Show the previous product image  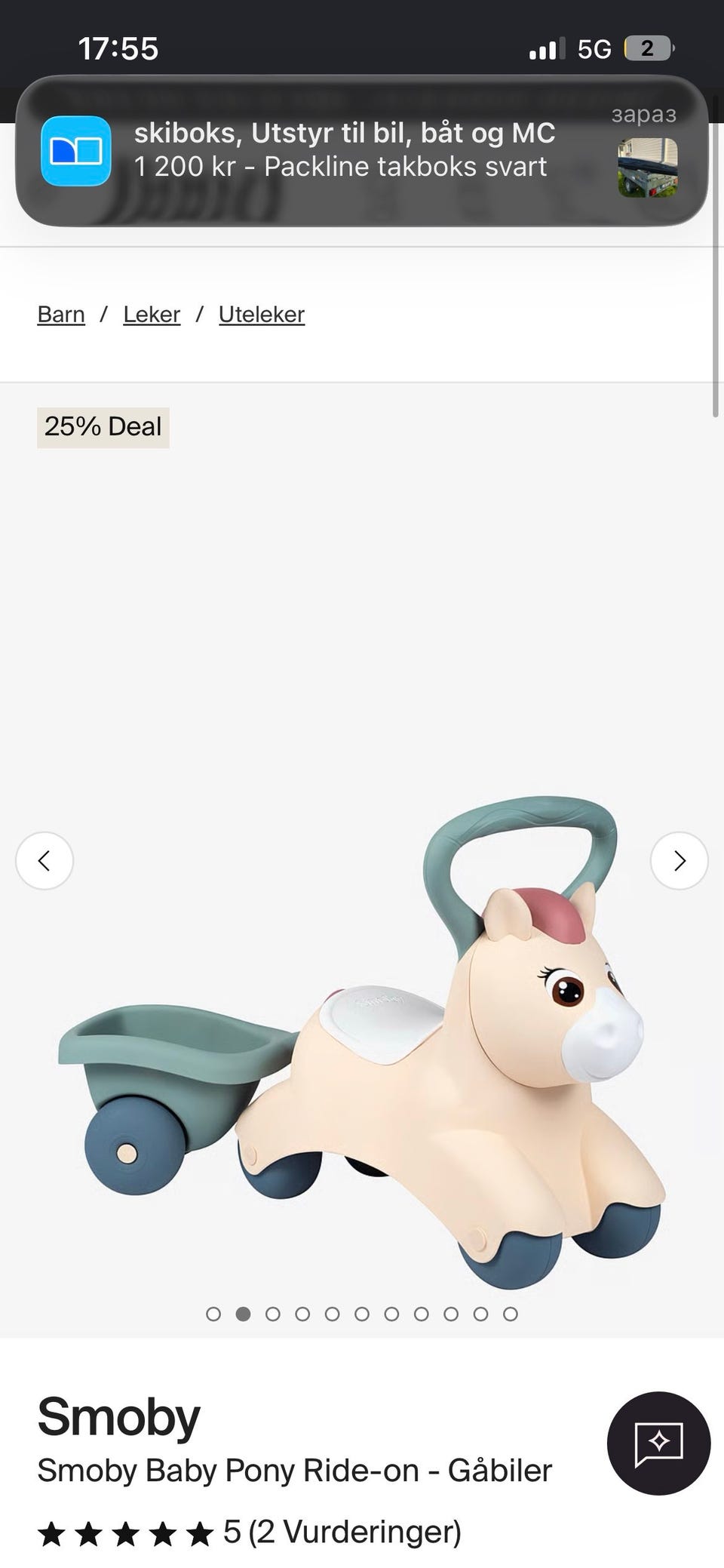44,860
